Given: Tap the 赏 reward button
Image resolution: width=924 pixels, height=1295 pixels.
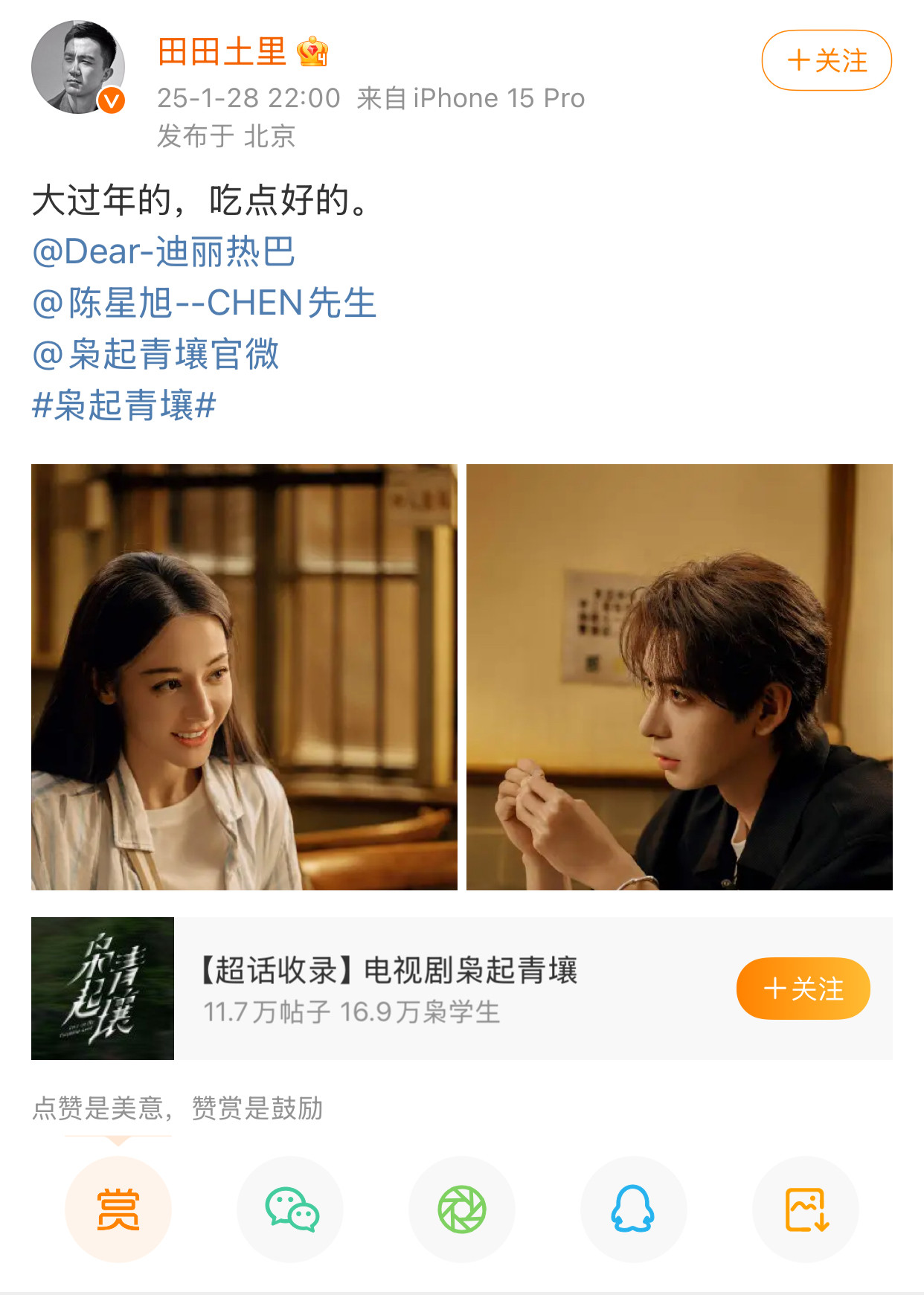Looking at the screenshot, I should click(118, 1209).
